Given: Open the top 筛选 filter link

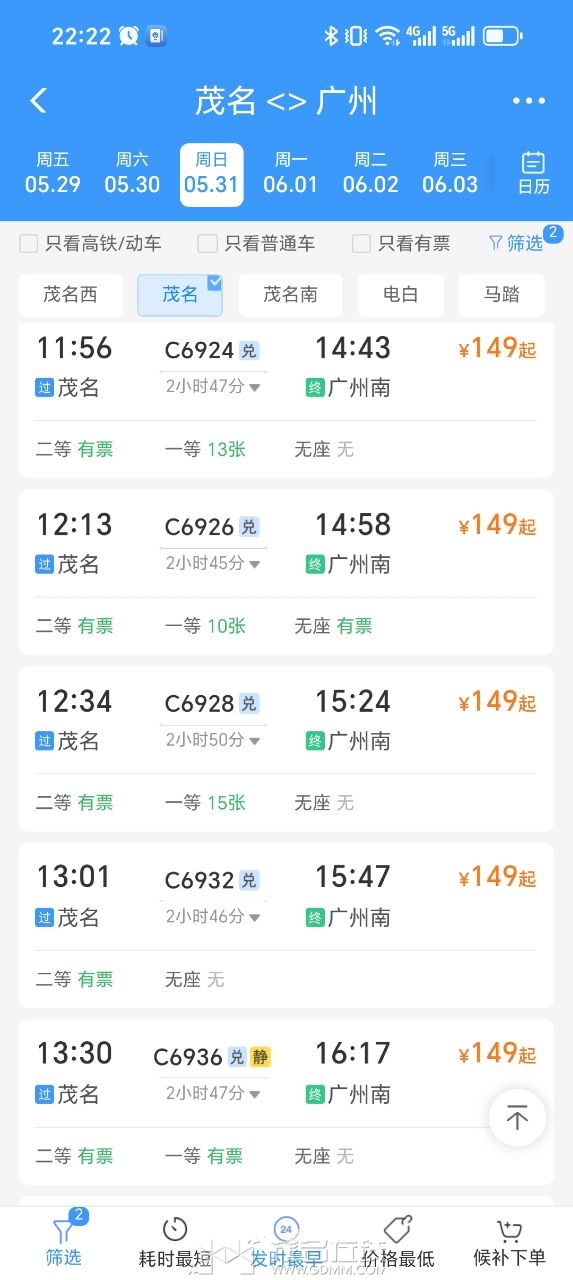Looking at the screenshot, I should pos(516,243).
